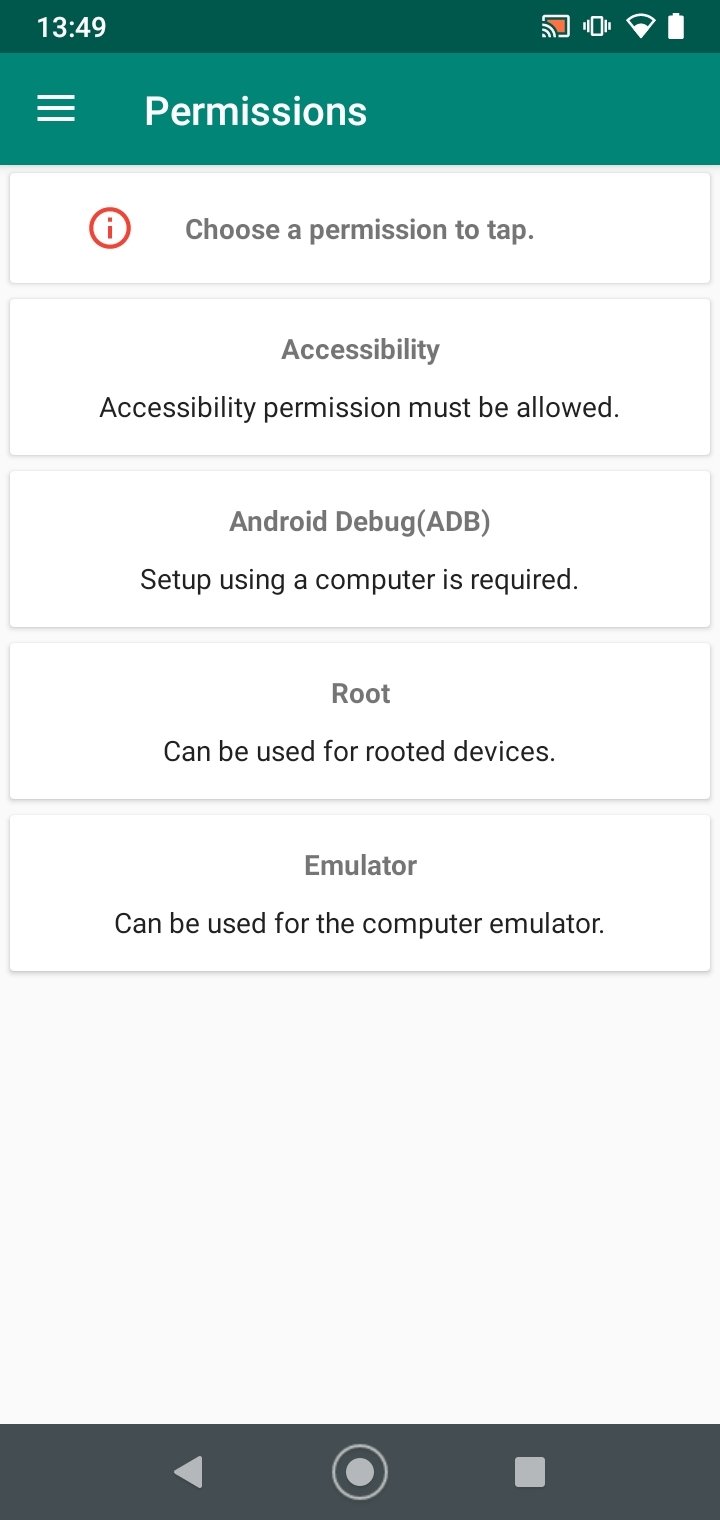720x1520 pixels.
Task: Choose the Android Debug(ADB) permission option
Action: pyautogui.click(x=360, y=549)
